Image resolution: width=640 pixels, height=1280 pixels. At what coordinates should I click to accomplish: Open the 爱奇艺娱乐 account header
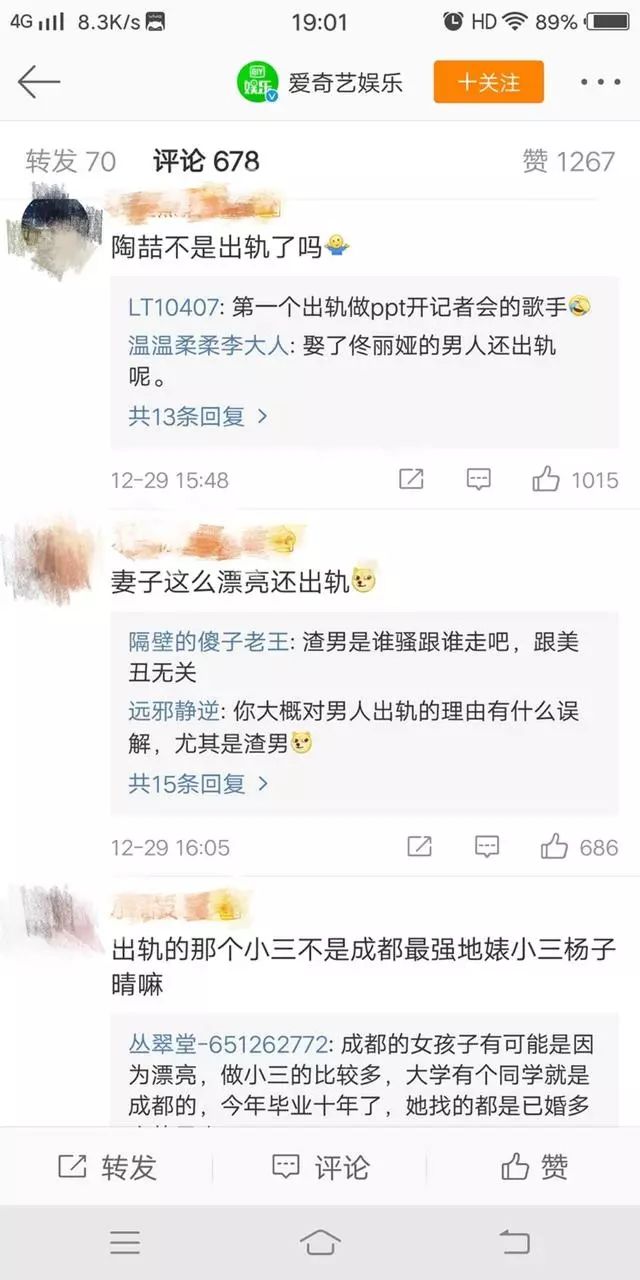pyautogui.click(x=320, y=82)
